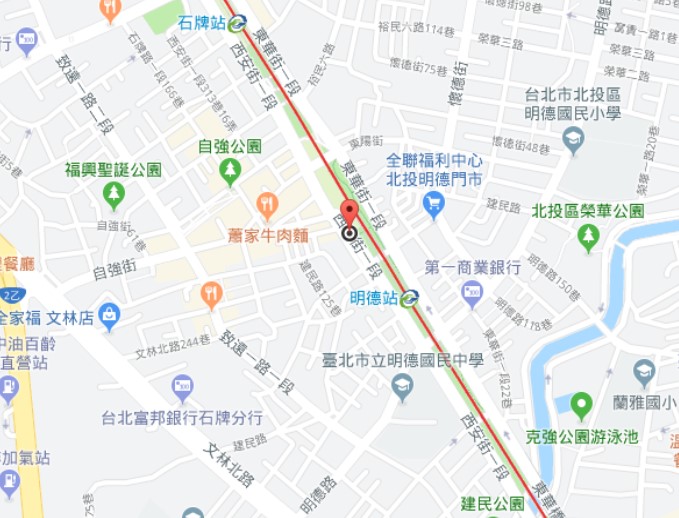The height and width of the screenshot is (518, 679).
Task: Select the 北投區榮華公園 park marker
Action: tap(588, 236)
